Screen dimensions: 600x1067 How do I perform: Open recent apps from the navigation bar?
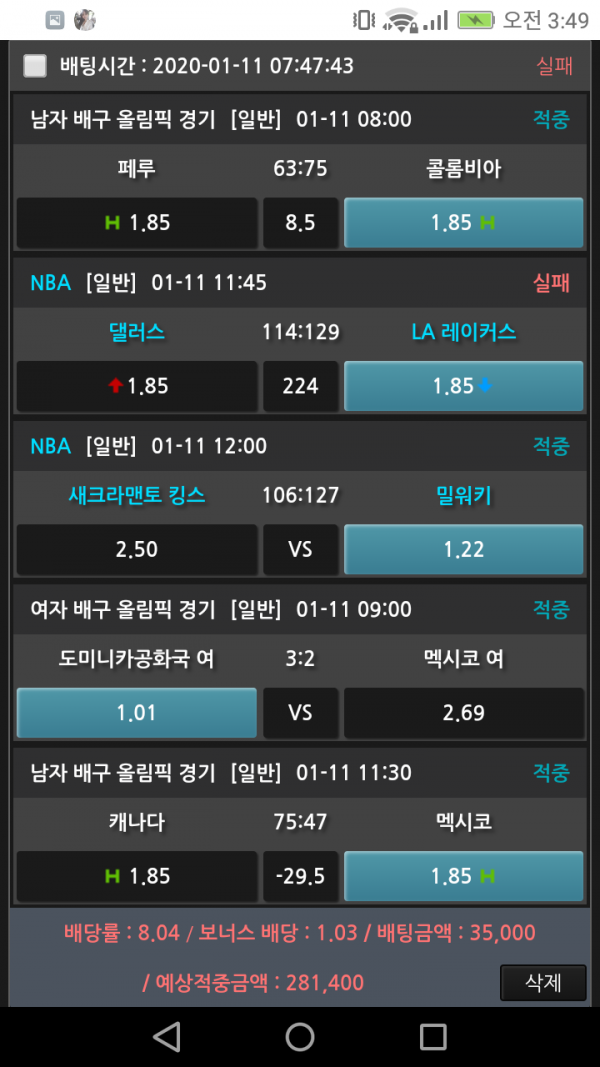tap(433, 1036)
